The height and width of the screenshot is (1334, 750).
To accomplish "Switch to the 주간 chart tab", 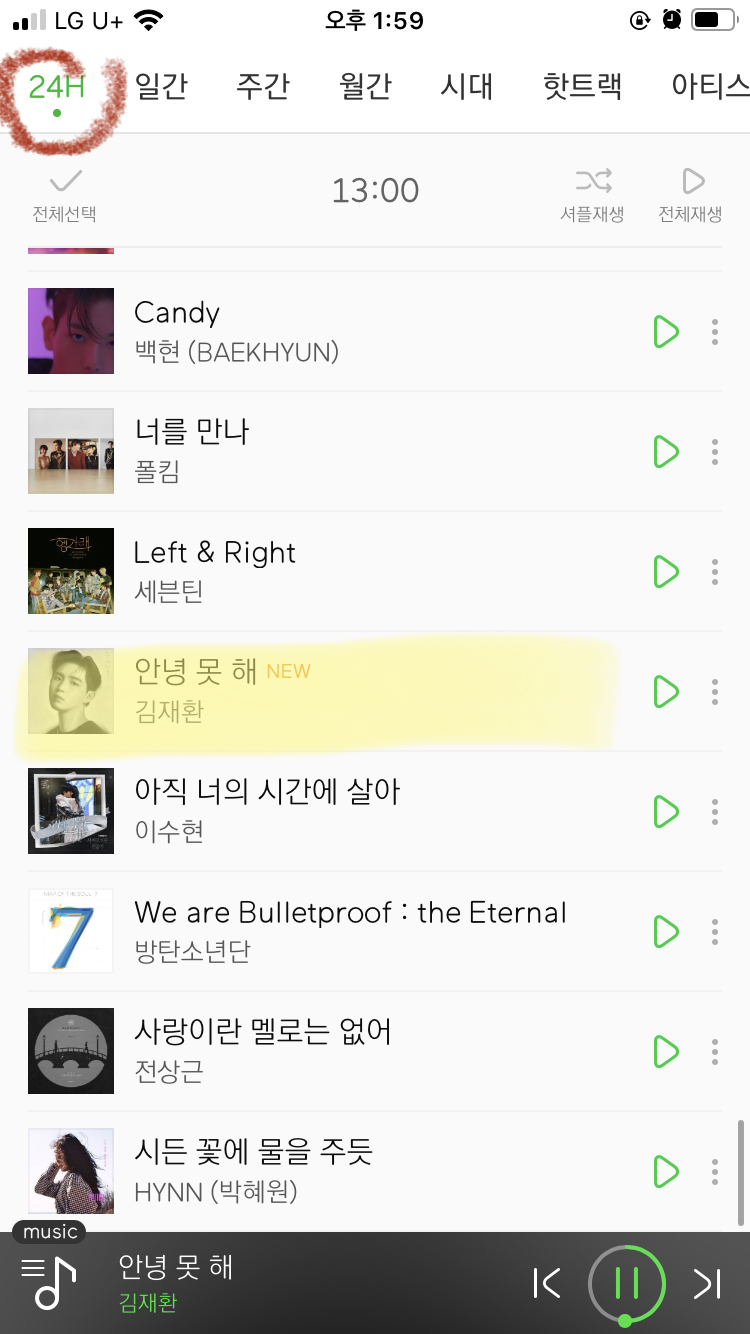I will click(x=263, y=86).
